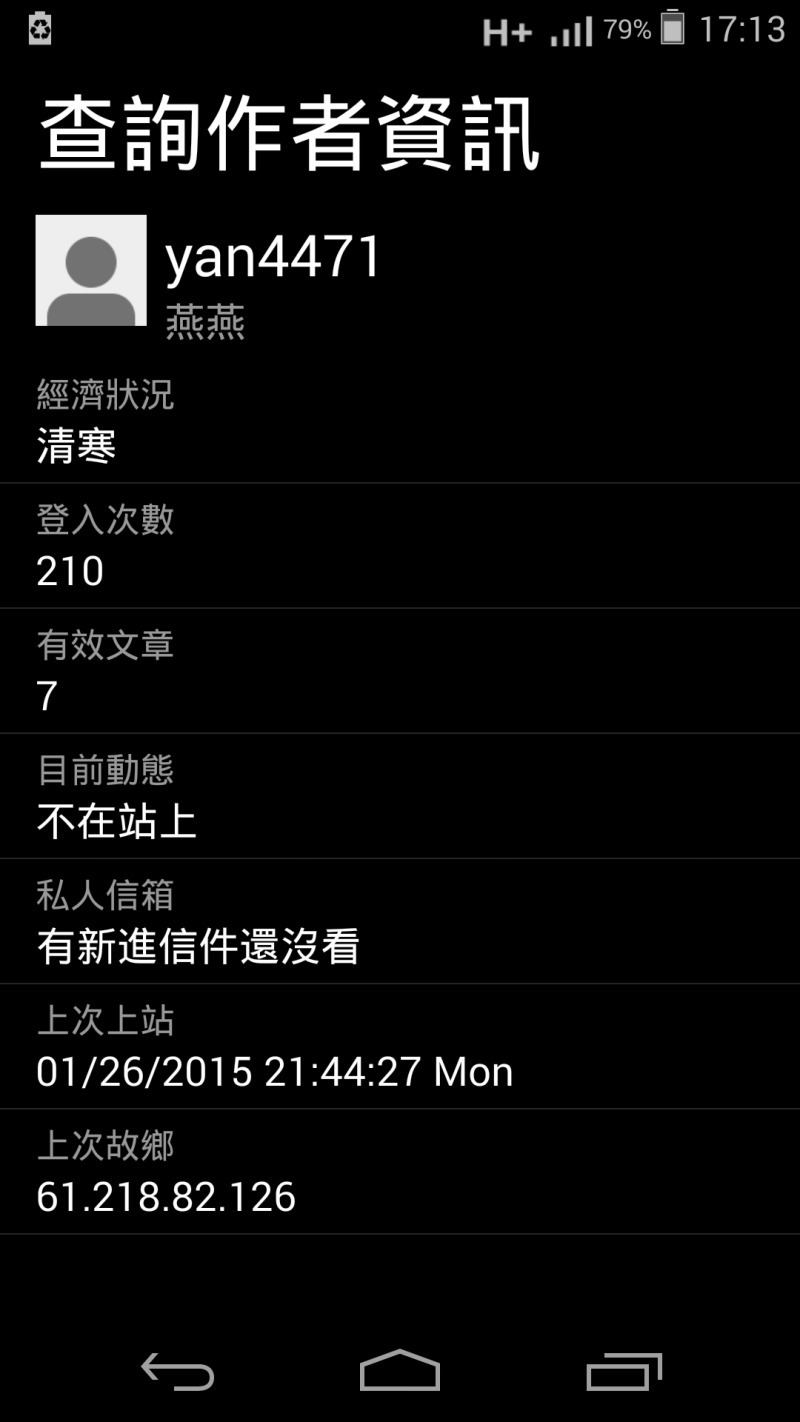Image resolution: width=800 pixels, height=1422 pixels.
Task: Go back with the system back button
Action: [x=177, y=1371]
